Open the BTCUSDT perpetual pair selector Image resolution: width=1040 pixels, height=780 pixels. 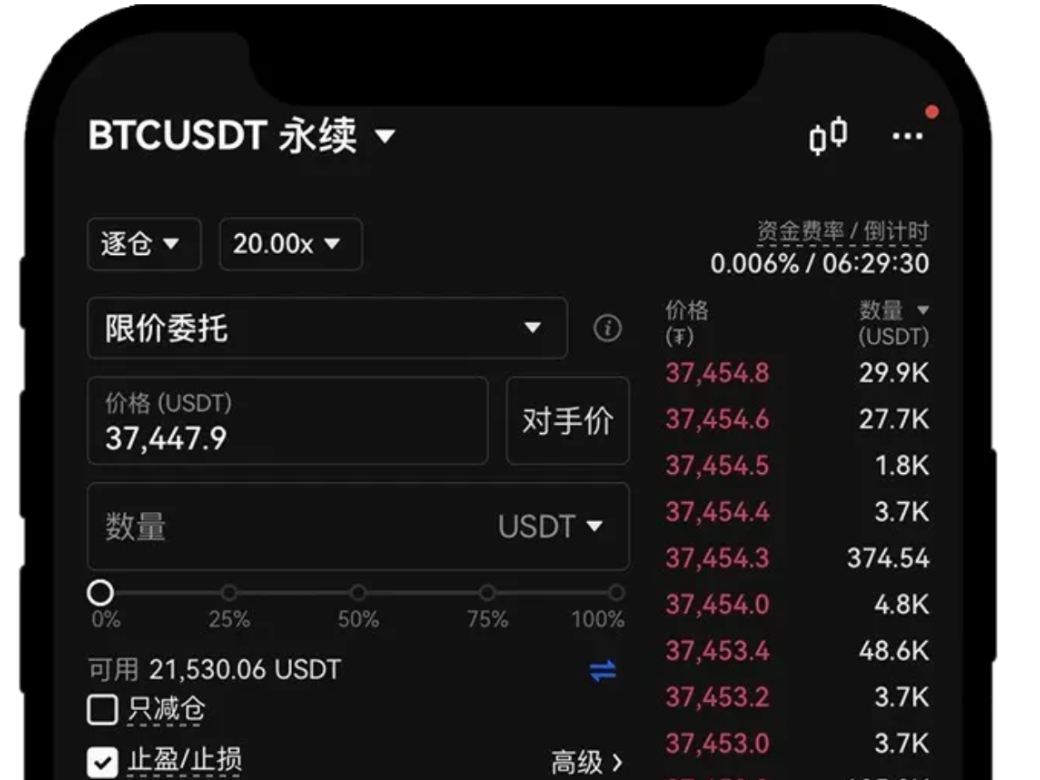pos(241,136)
